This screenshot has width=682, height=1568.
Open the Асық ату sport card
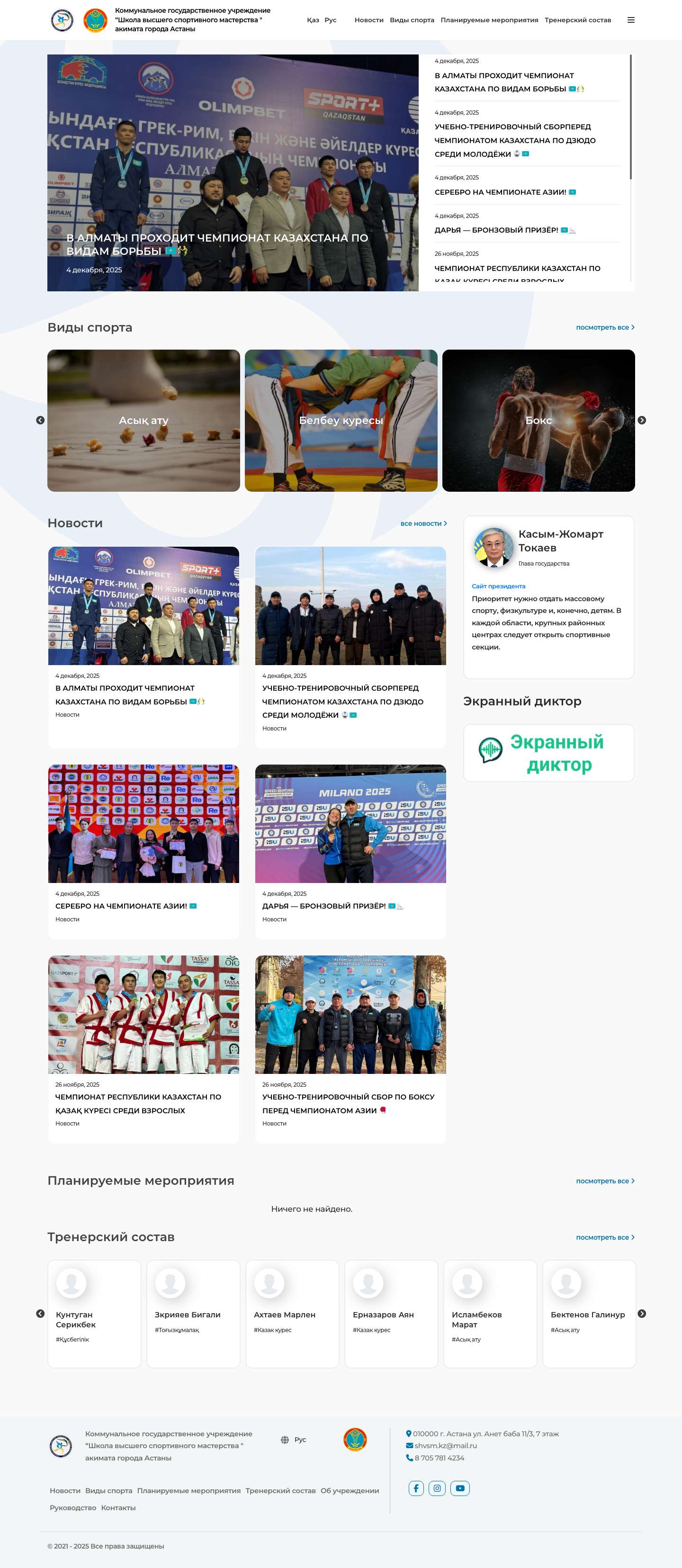pos(144,421)
